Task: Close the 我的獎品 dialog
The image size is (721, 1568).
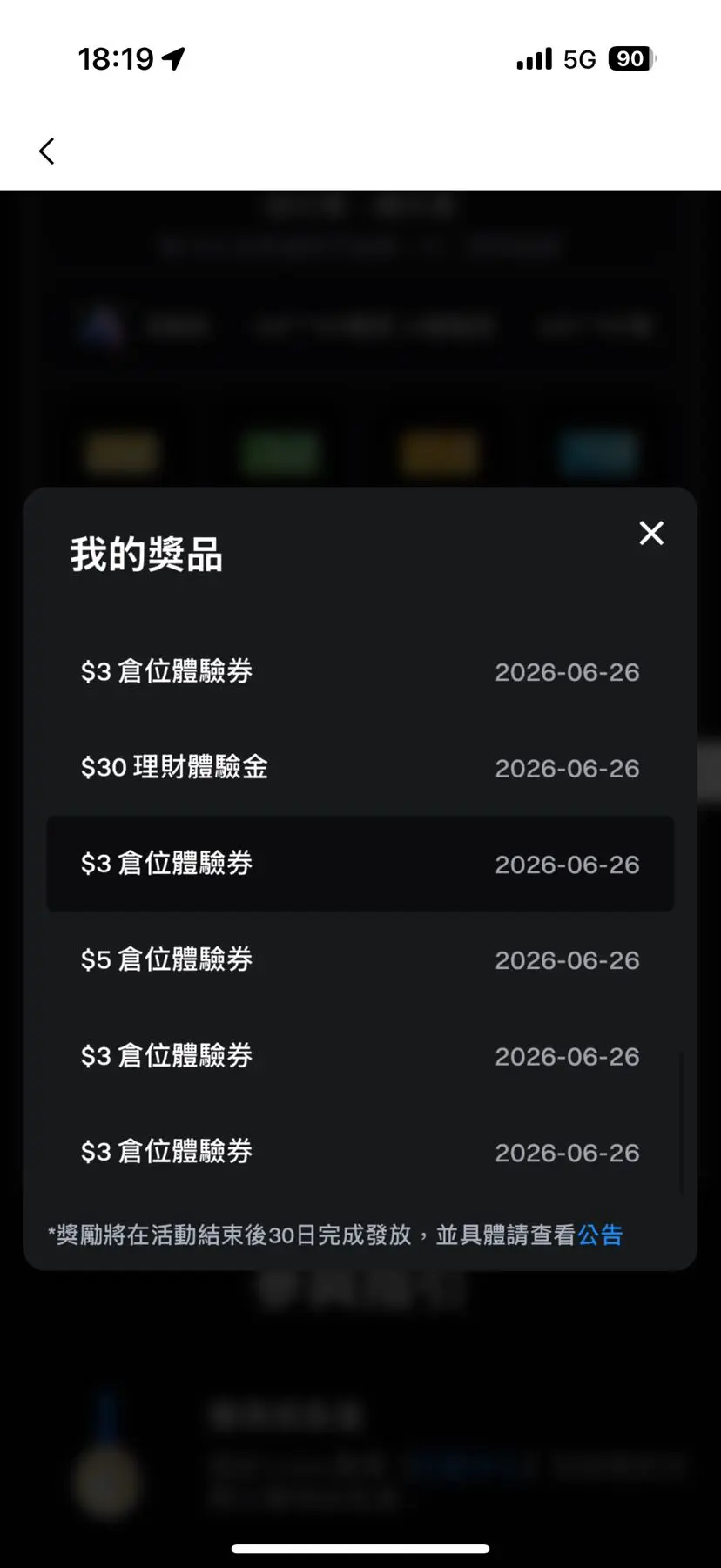Action: [651, 533]
